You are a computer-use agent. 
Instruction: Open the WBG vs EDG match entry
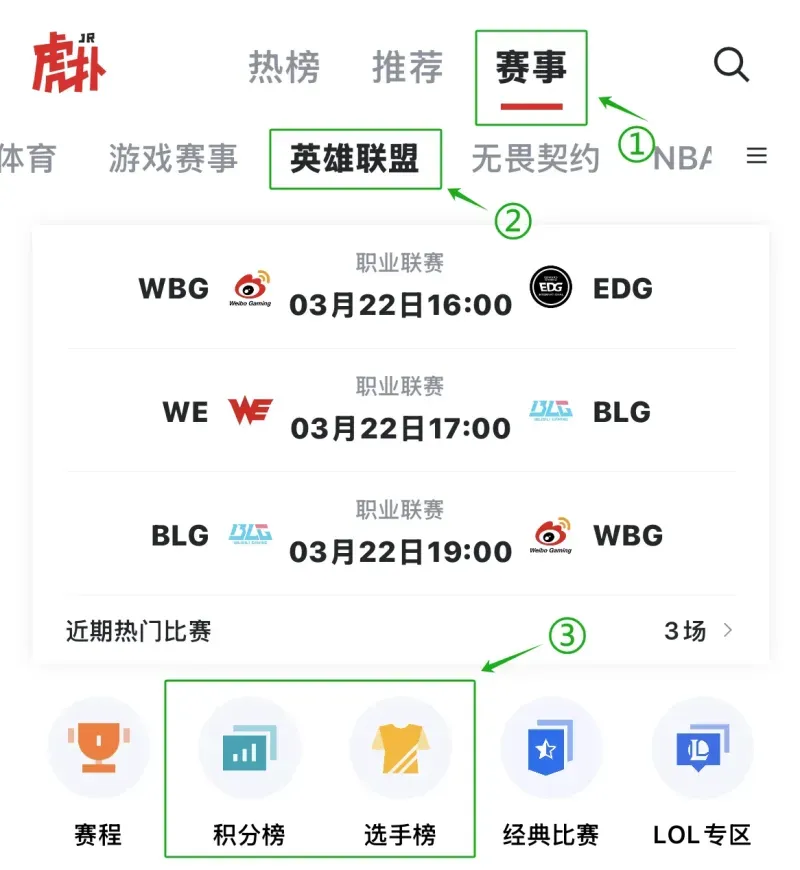400,289
